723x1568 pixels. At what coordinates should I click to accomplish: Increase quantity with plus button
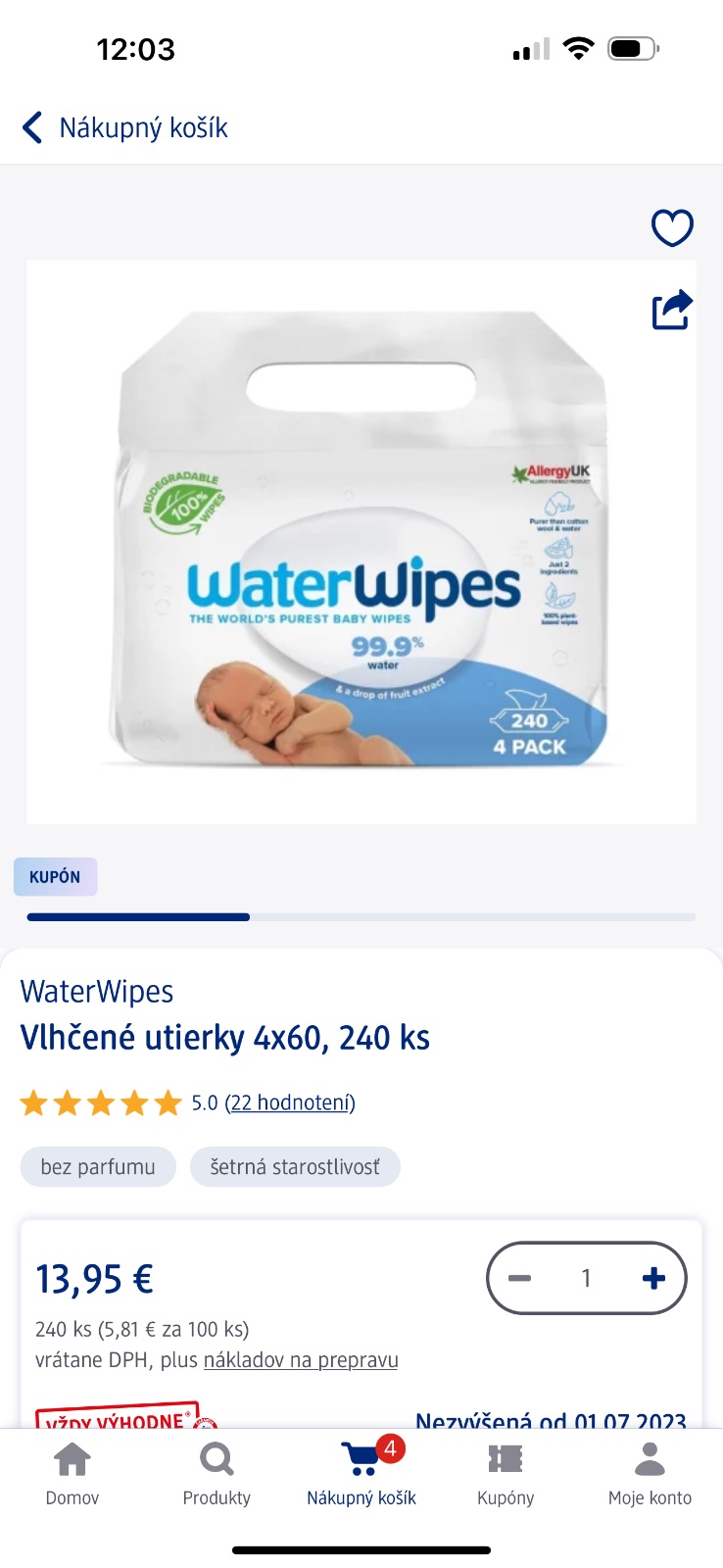pos(653,1278)
